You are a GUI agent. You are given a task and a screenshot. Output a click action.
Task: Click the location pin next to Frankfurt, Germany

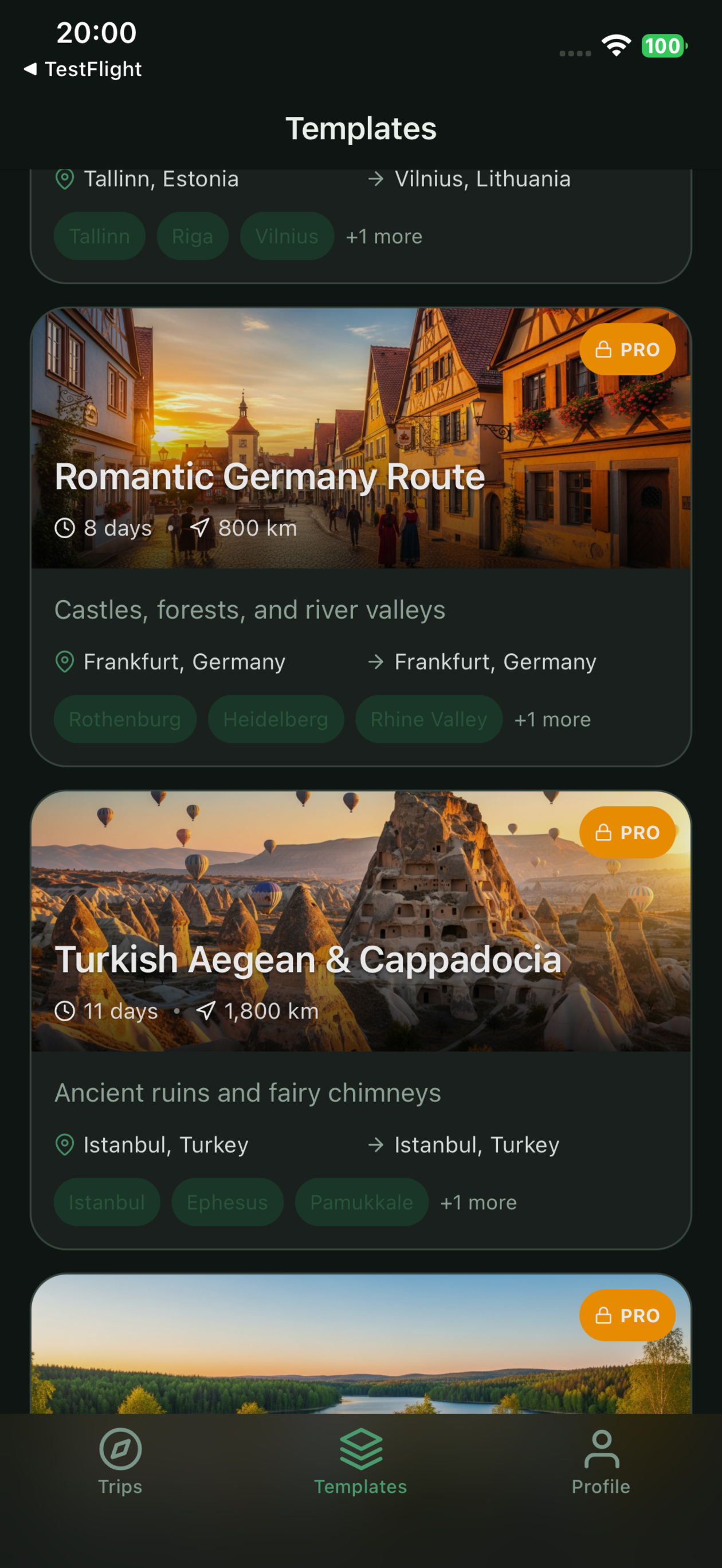(66, 662)
